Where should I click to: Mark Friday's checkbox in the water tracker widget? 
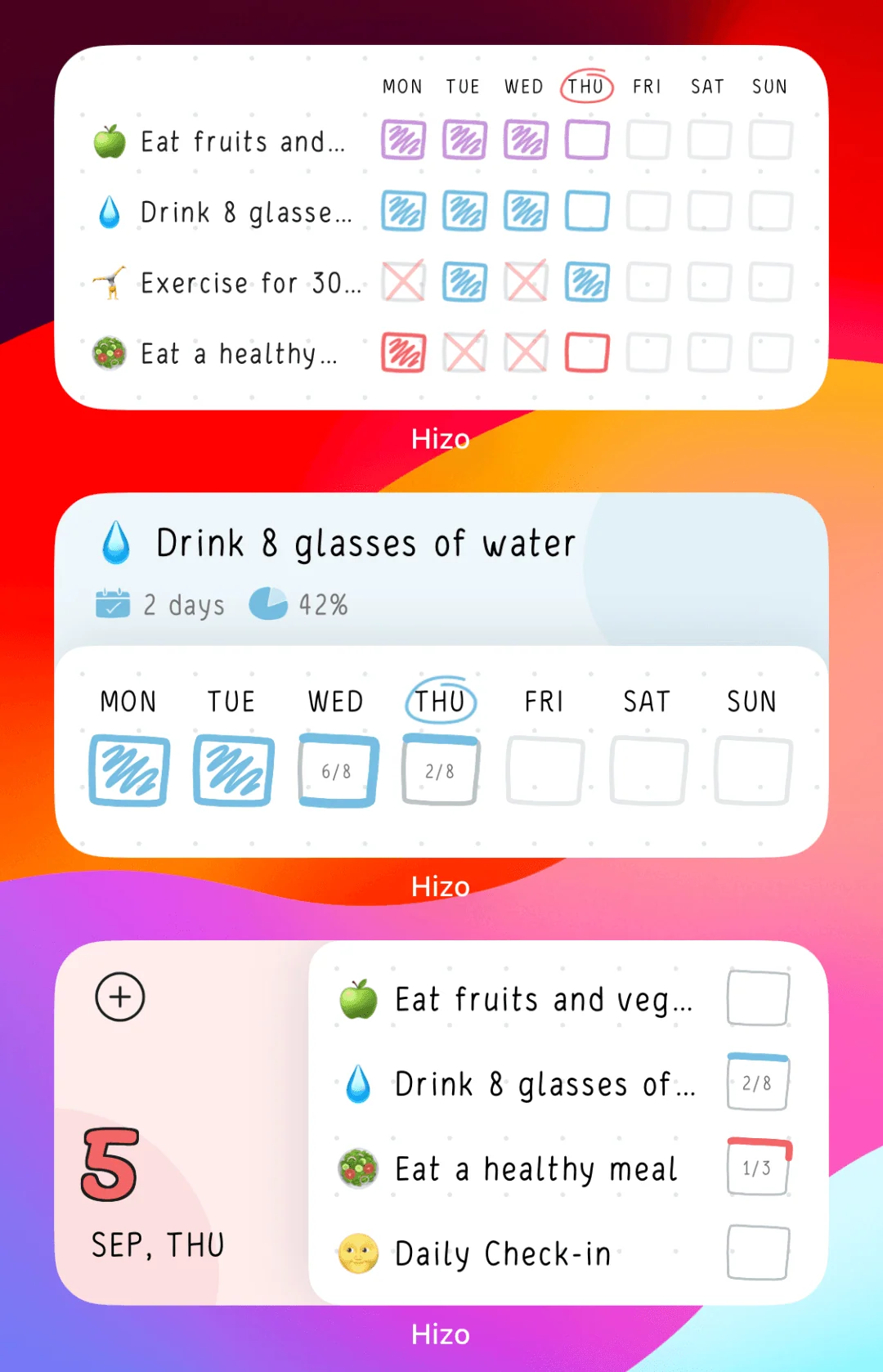pyautogui.click(x=544, y=769)
